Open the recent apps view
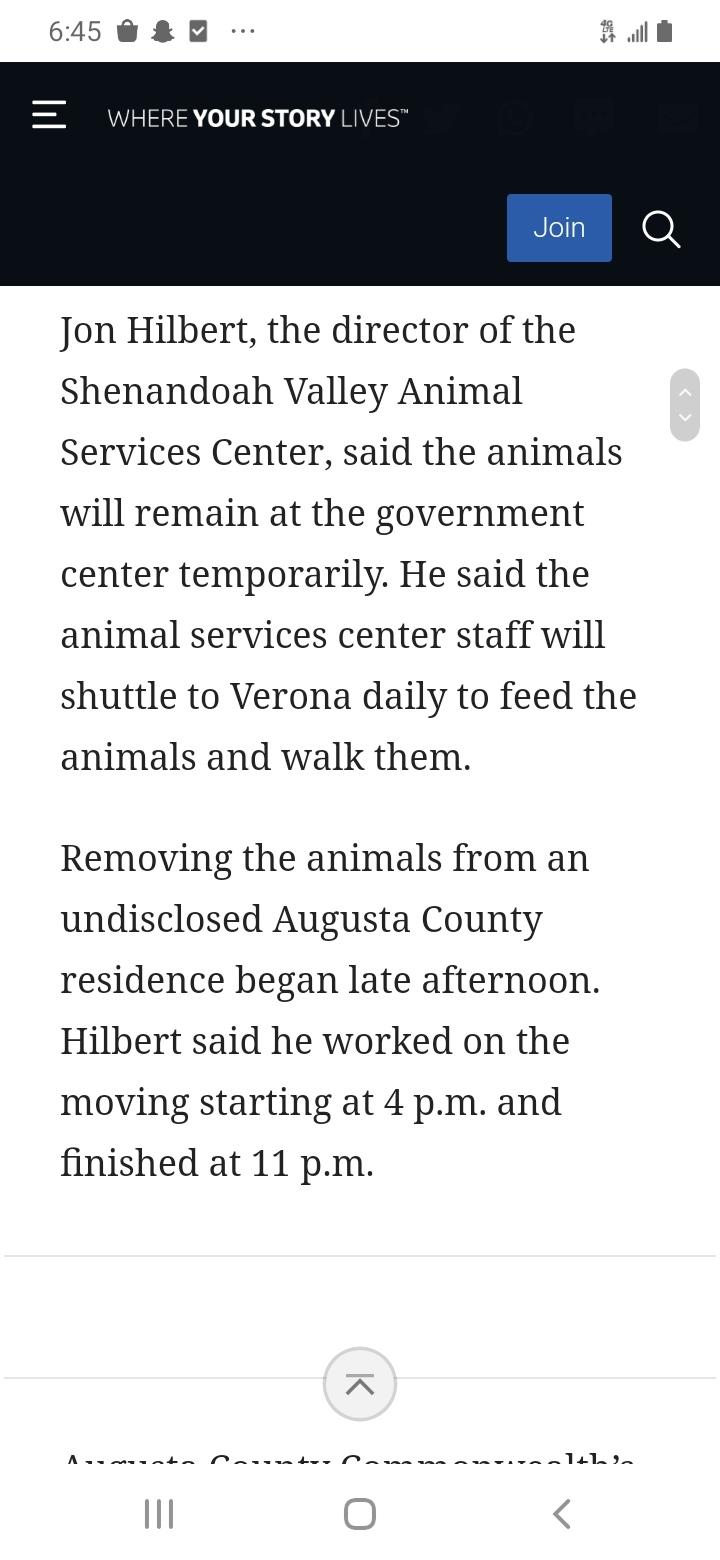Screen dimensions: 720x1560 159,1513
